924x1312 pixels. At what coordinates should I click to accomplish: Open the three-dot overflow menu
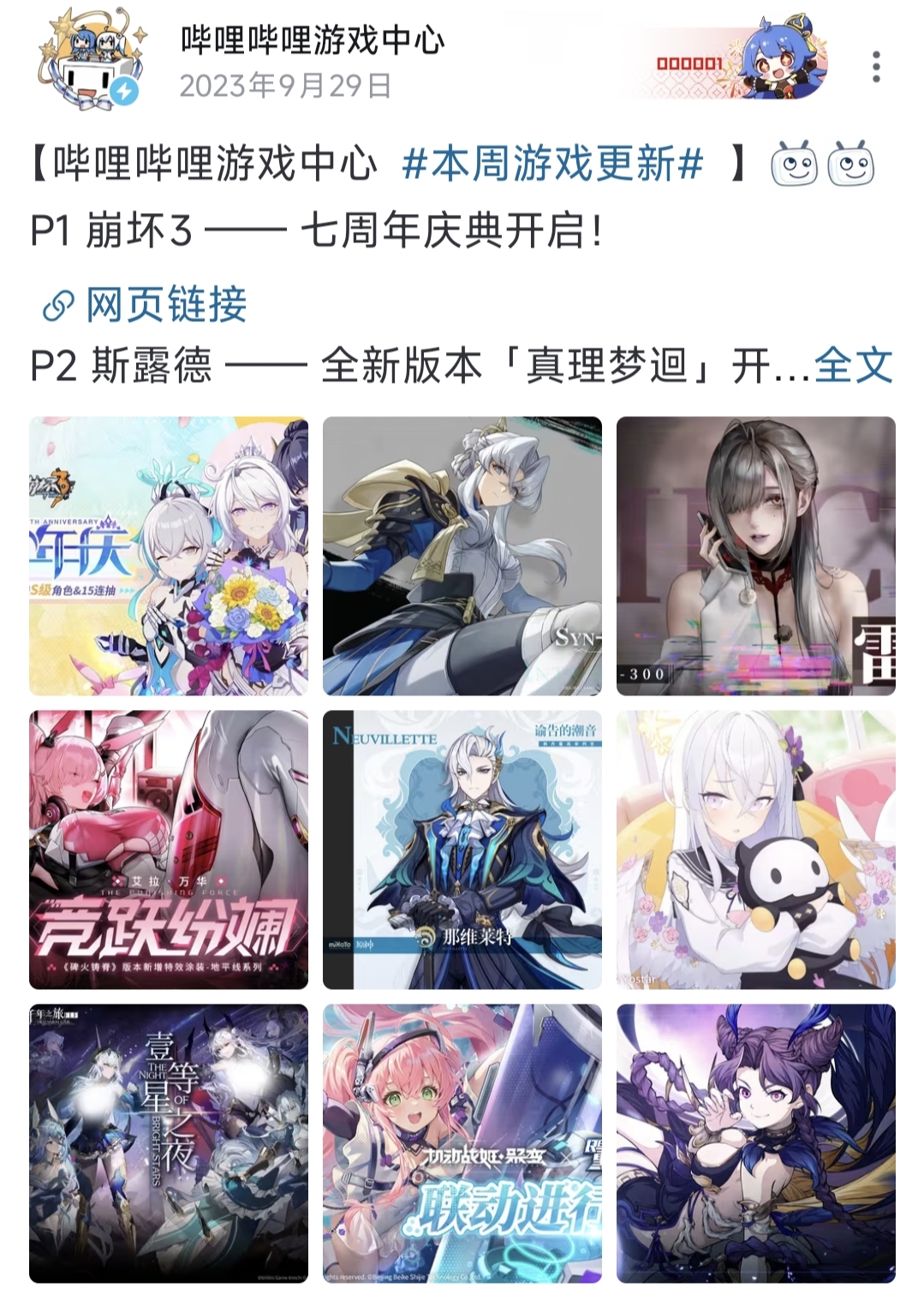[x=875, y=67]
